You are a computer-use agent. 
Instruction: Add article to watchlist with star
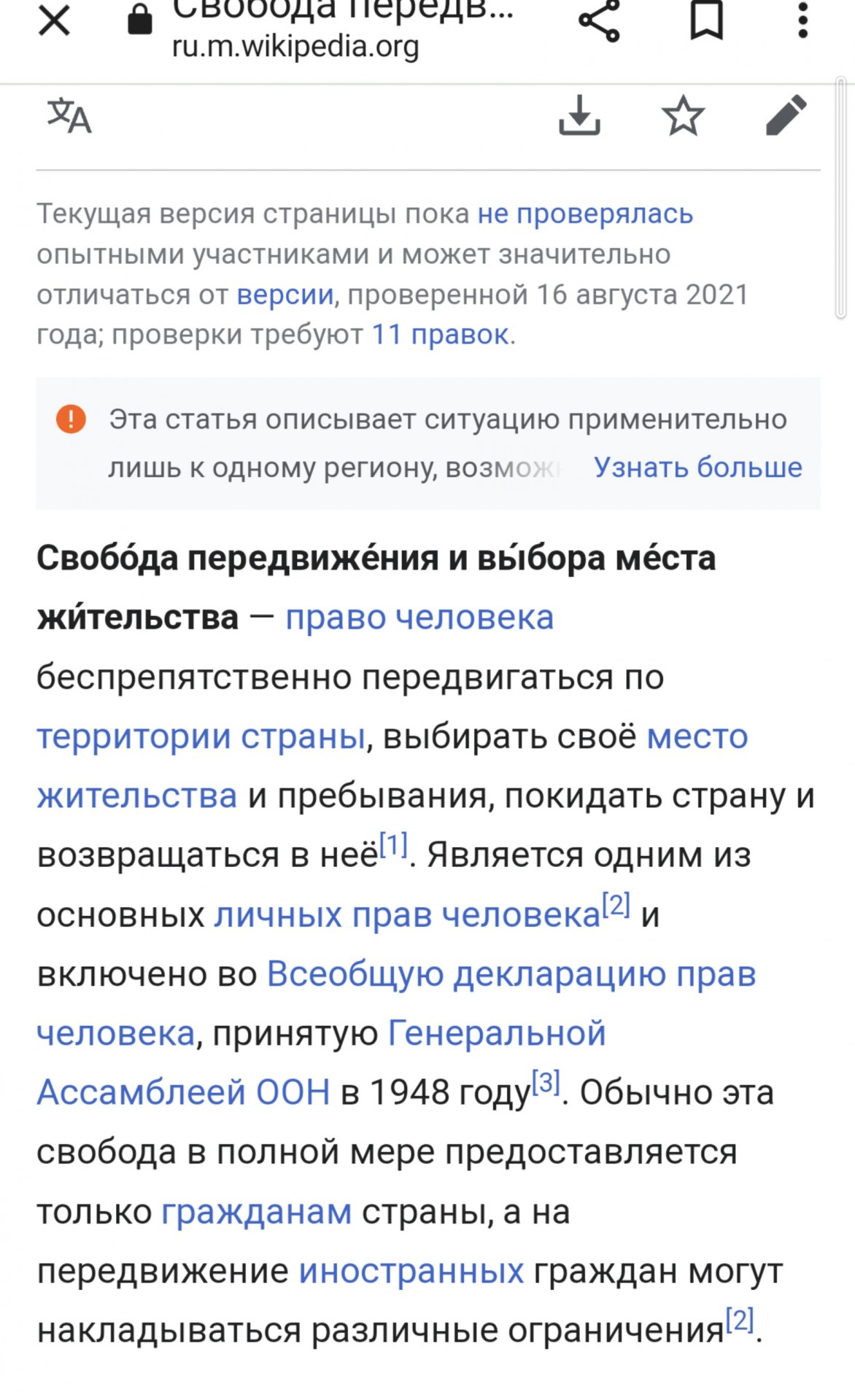pyautogui.click(x=683, y=115)
